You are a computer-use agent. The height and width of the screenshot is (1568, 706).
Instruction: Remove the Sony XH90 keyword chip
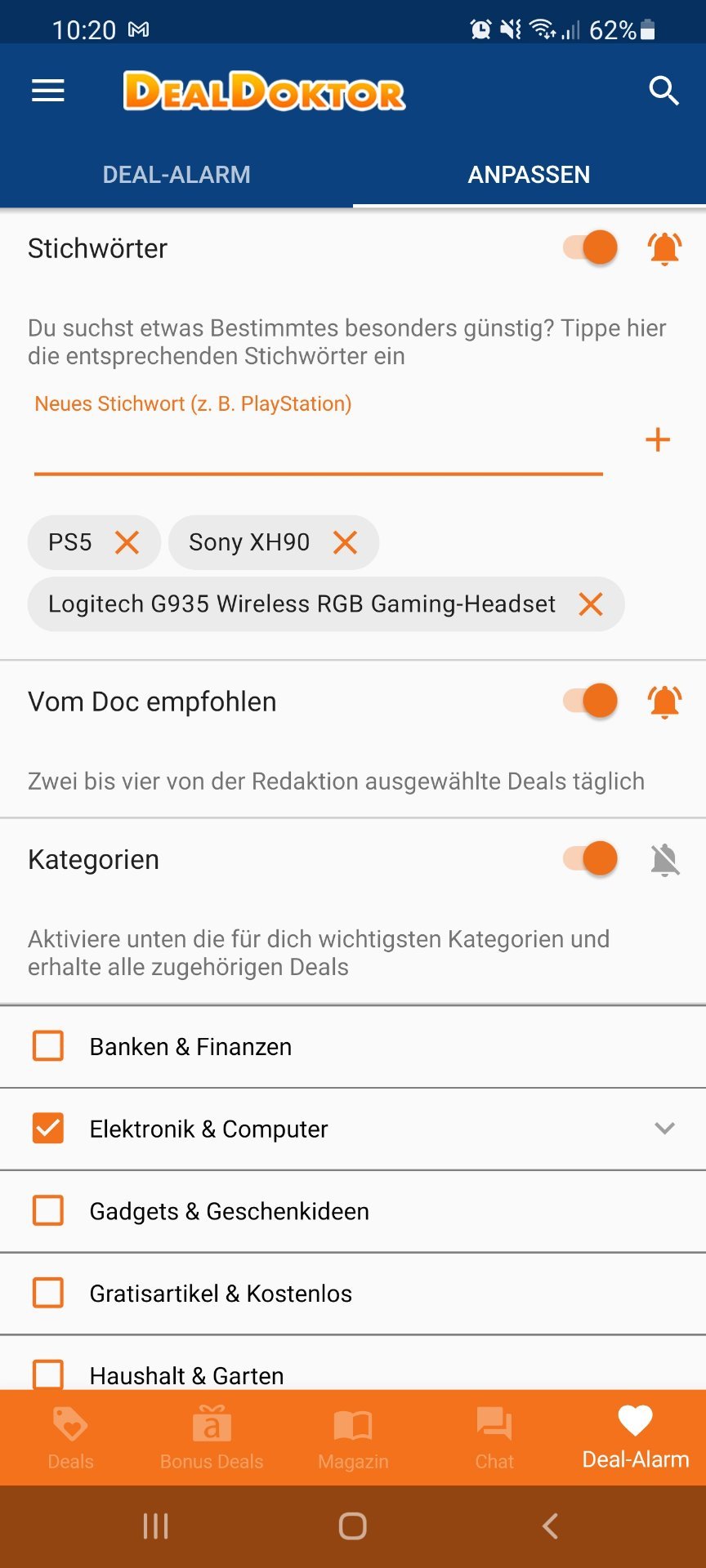(346, 542)
